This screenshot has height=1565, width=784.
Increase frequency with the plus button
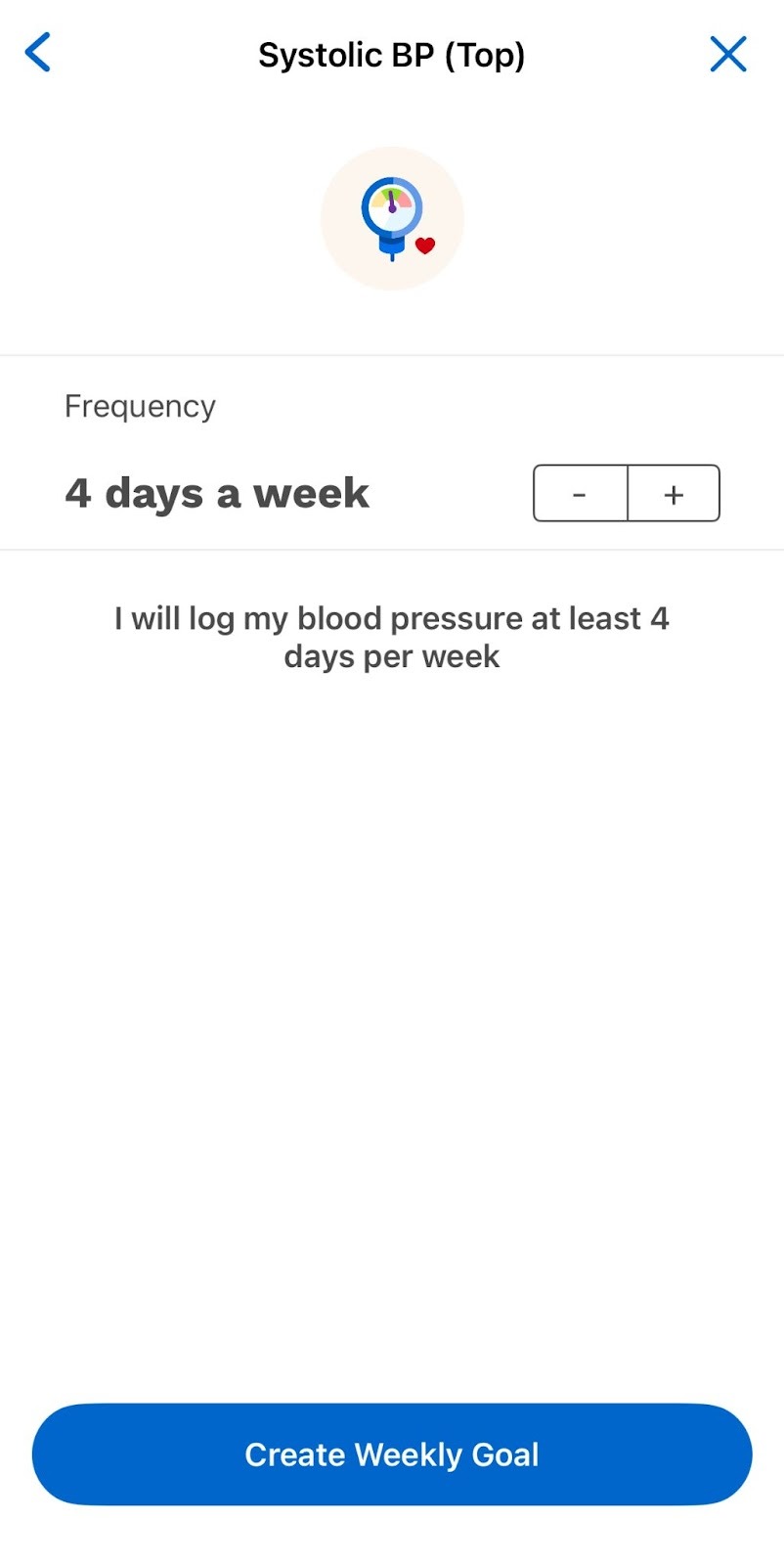tap(674, 494)
